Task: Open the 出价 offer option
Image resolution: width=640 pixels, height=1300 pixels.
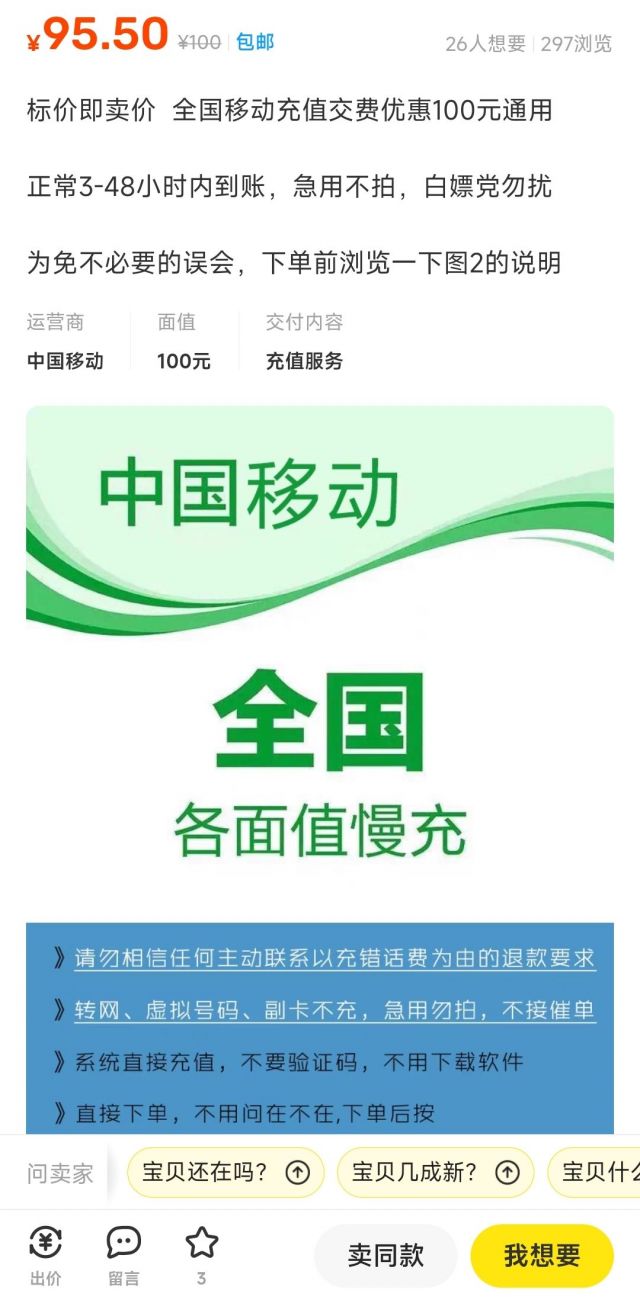Action: point(45,1256)
